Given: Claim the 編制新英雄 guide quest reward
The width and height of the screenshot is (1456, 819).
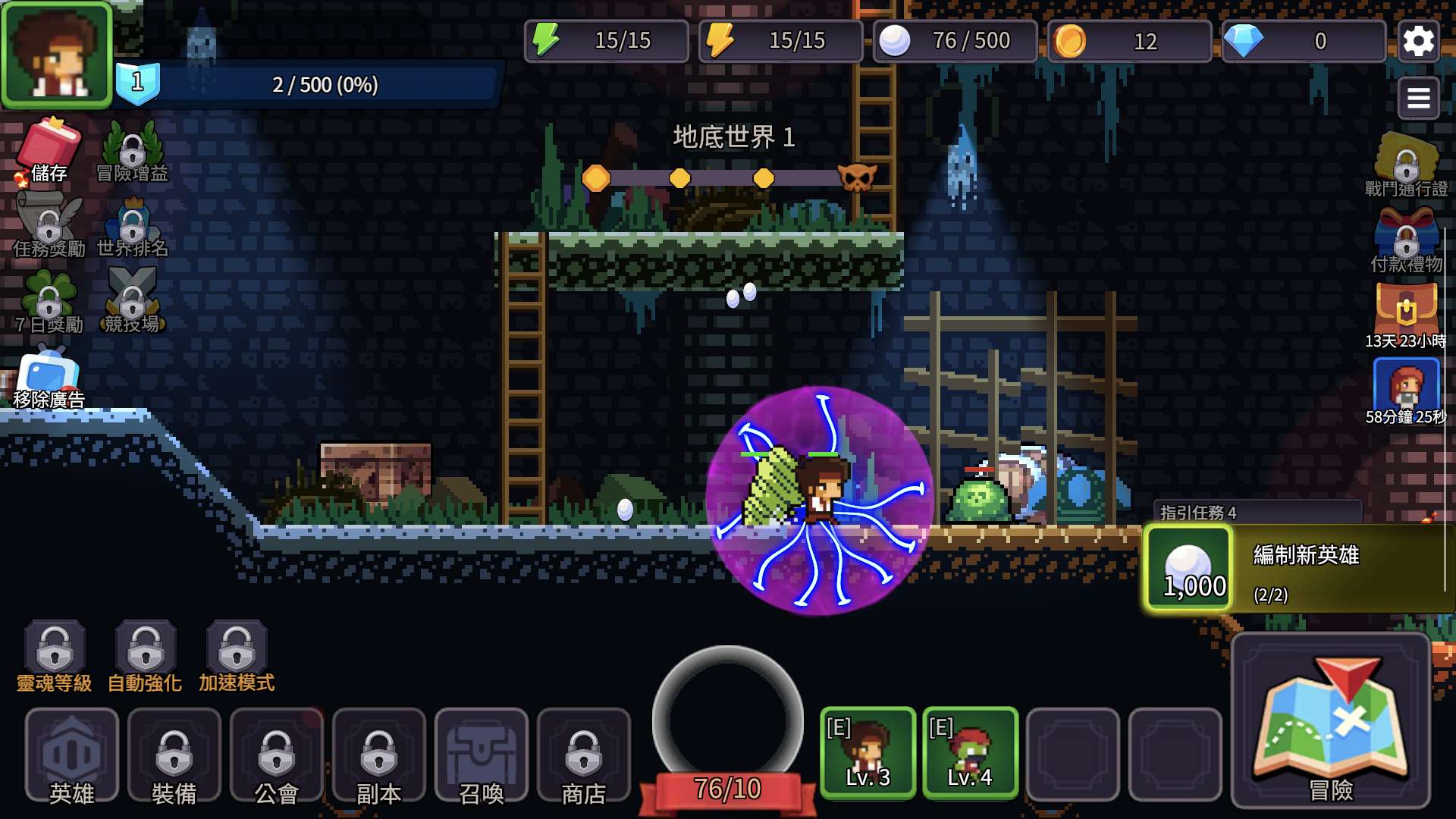Looking at the screenshot, I should coord(1297,569).
